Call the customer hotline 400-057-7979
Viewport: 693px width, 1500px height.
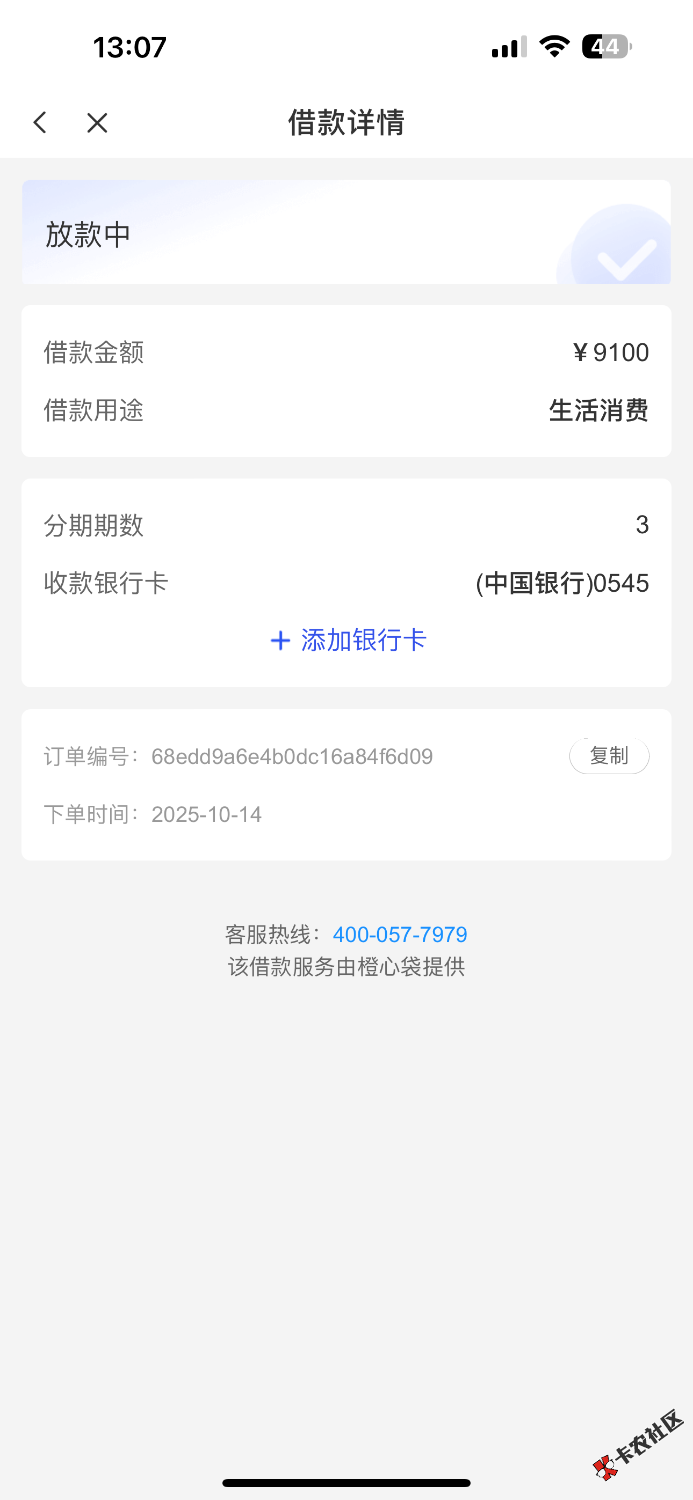tap(400, 935)
